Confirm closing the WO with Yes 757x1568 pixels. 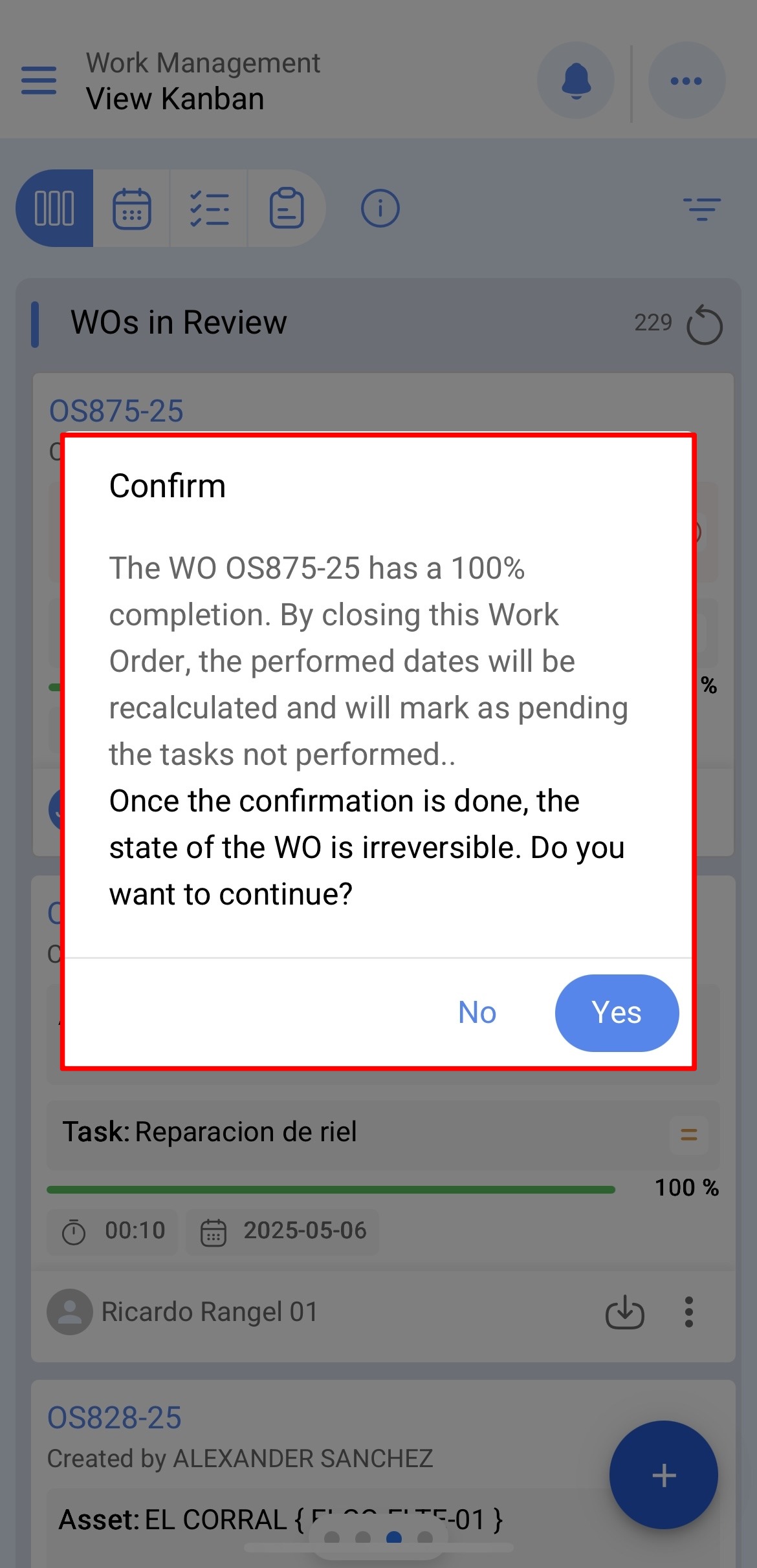coord(616,1013)
